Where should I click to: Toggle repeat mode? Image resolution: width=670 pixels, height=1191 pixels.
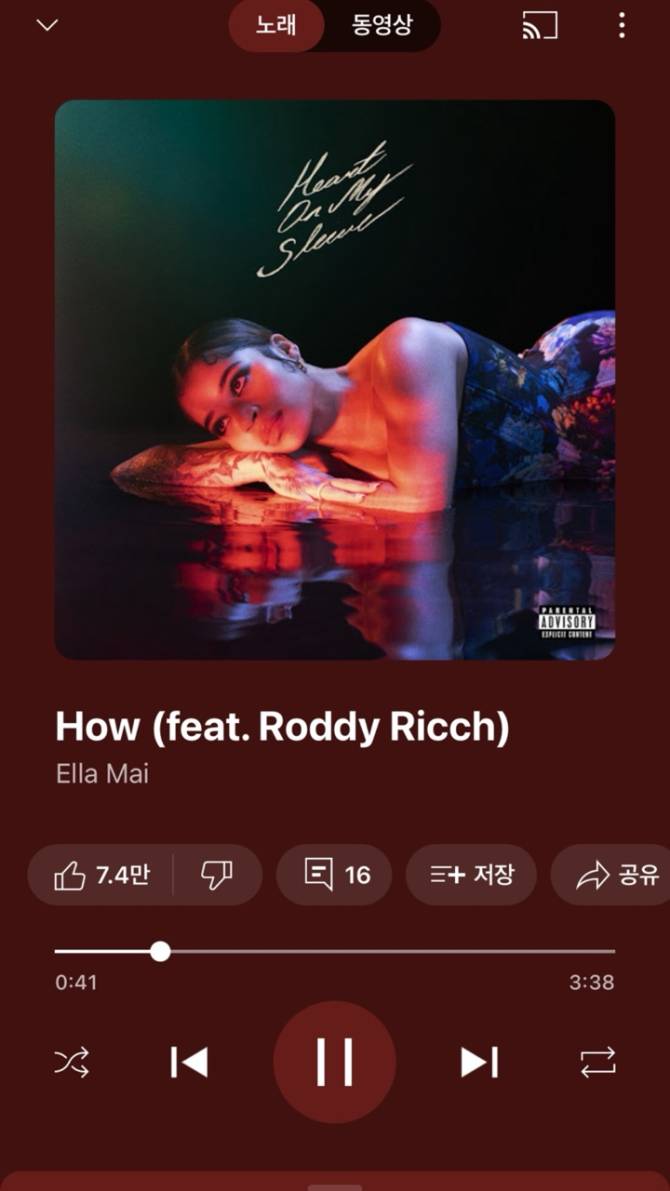click(597, 1062)
